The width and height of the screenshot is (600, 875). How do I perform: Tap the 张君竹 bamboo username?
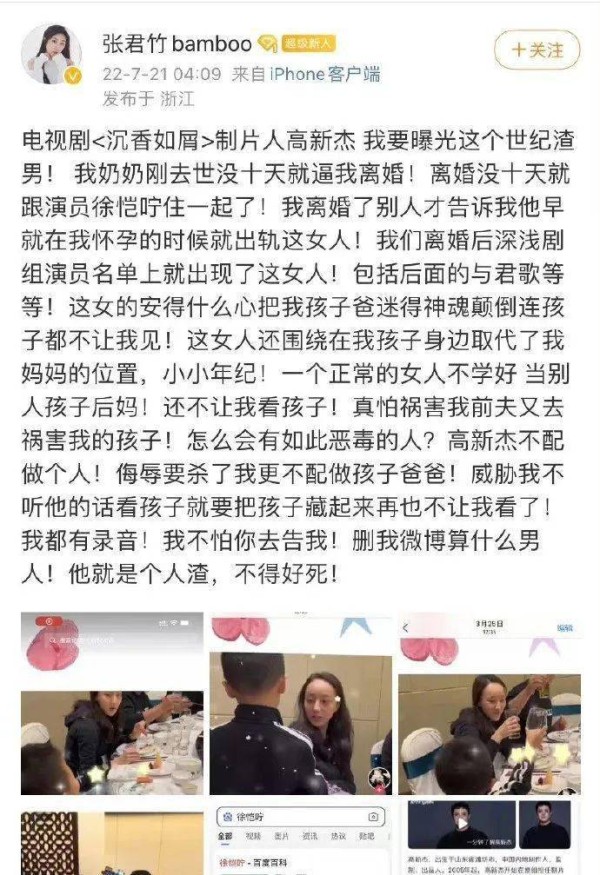point(177,42)
